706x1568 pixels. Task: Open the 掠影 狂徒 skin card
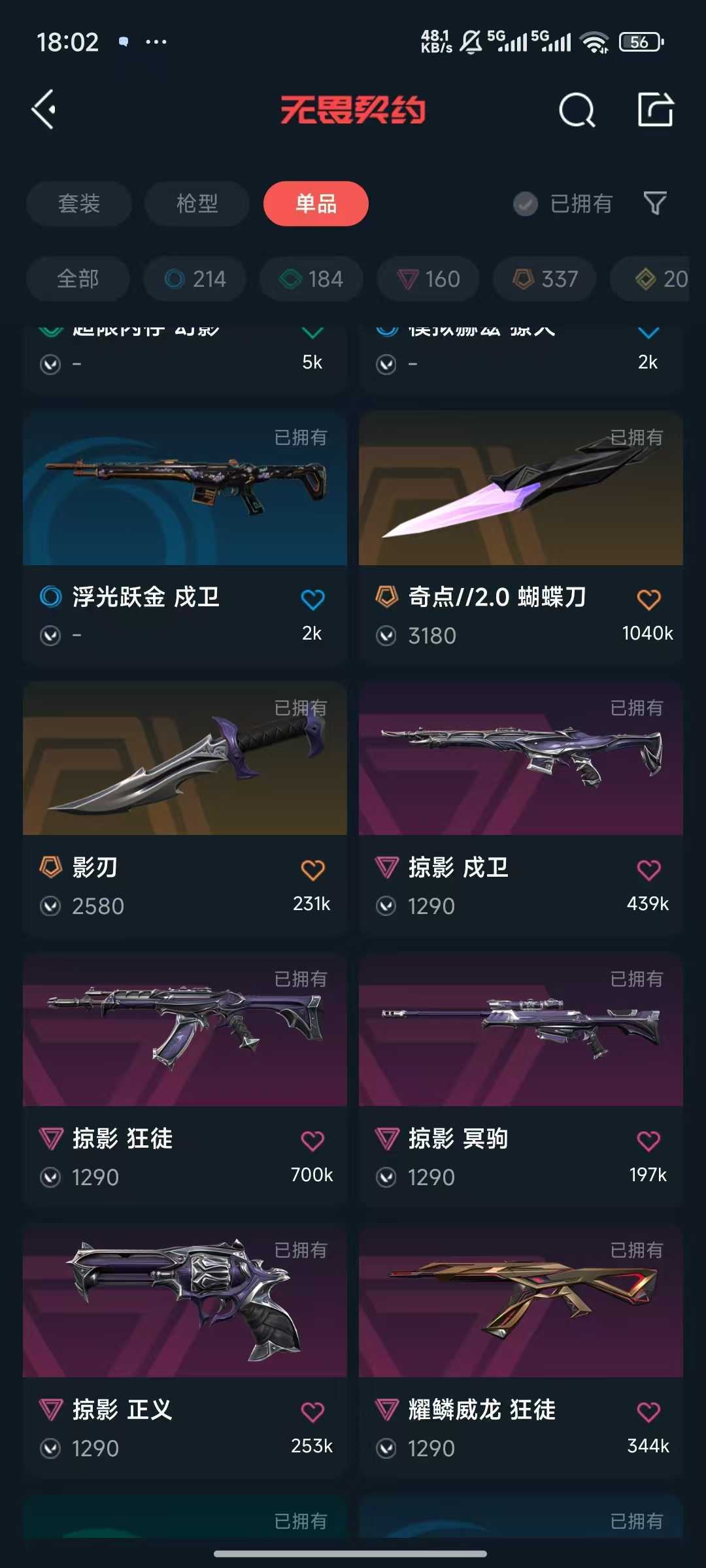coord(185,1080)
